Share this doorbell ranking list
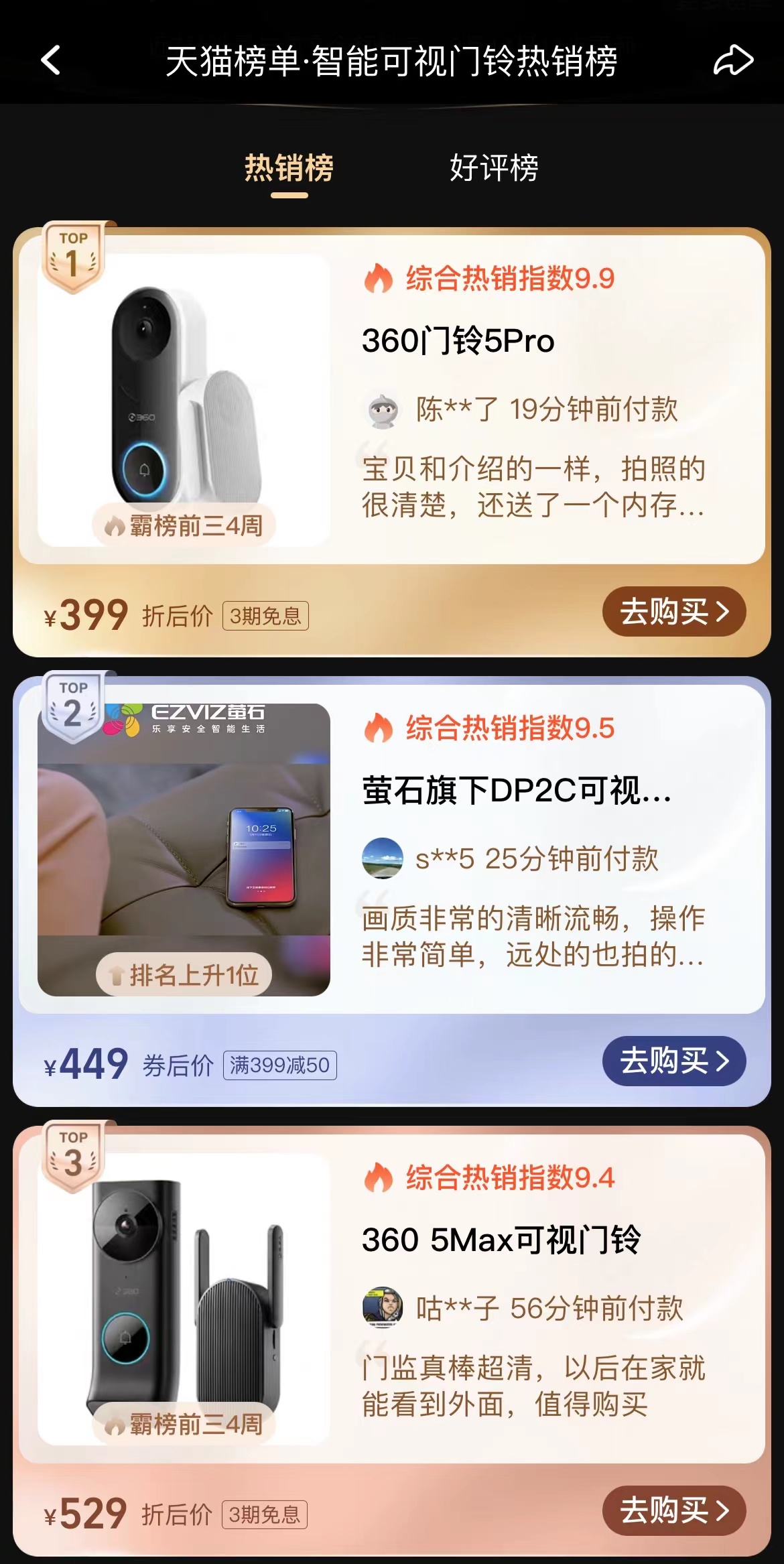 coord(733,60)
